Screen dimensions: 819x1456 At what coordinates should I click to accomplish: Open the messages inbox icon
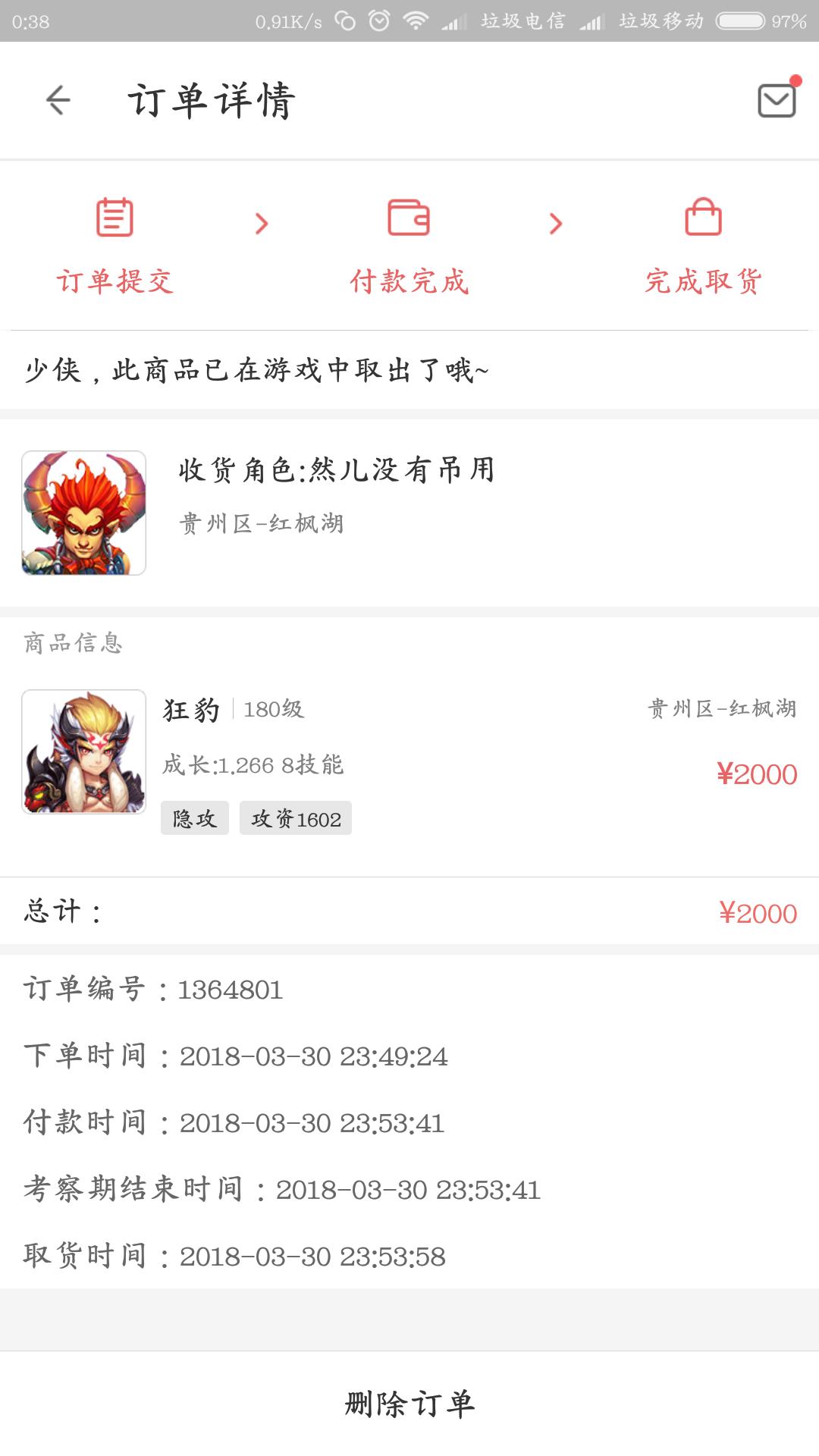click(x=777, y=100)
